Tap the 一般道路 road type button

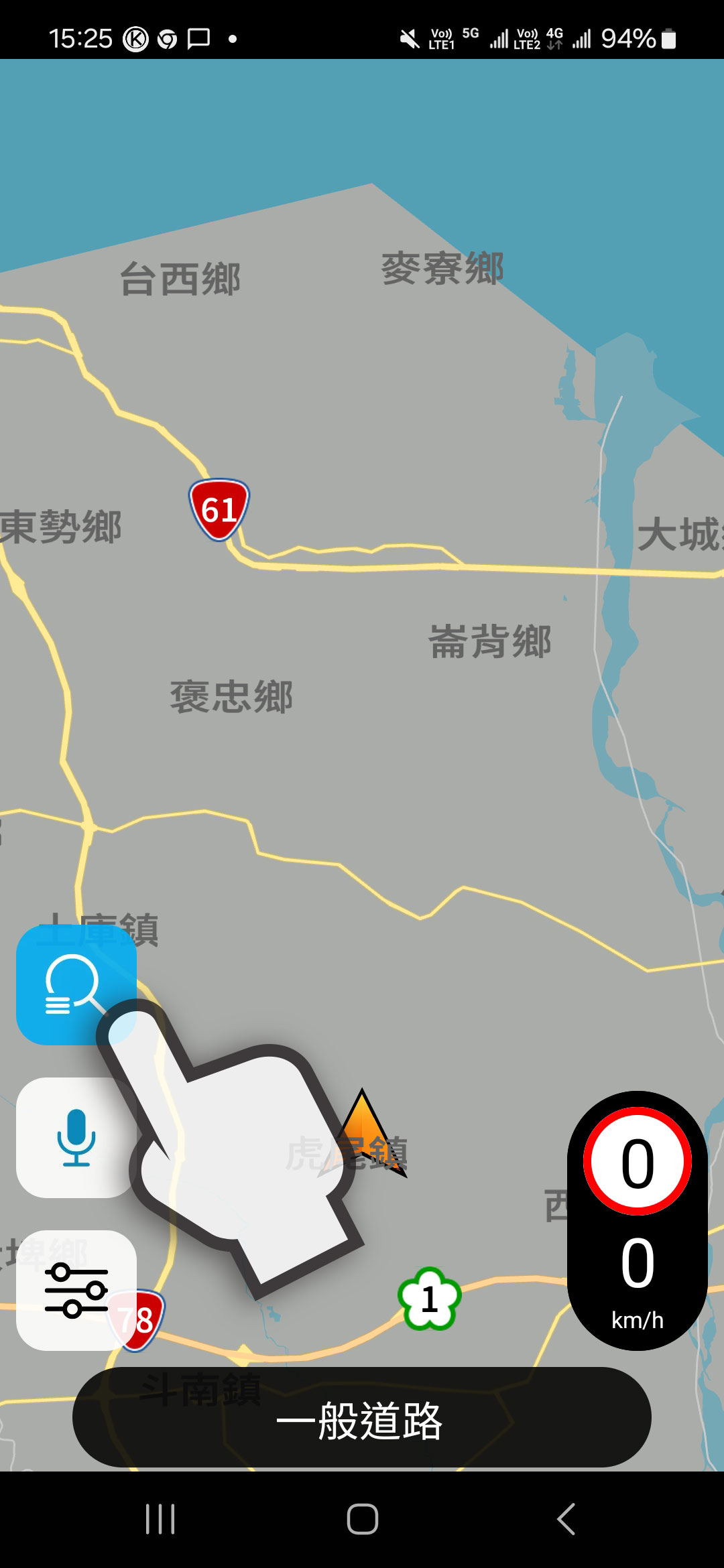[x=361, y=1417]
